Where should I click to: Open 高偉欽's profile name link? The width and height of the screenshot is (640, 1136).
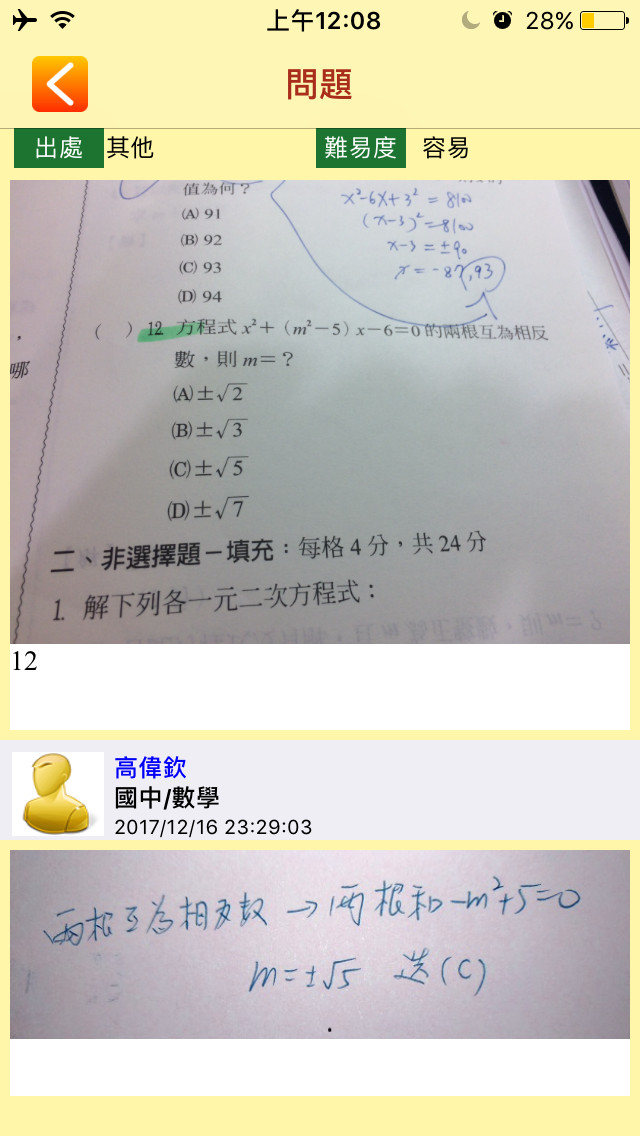point(151,768)
